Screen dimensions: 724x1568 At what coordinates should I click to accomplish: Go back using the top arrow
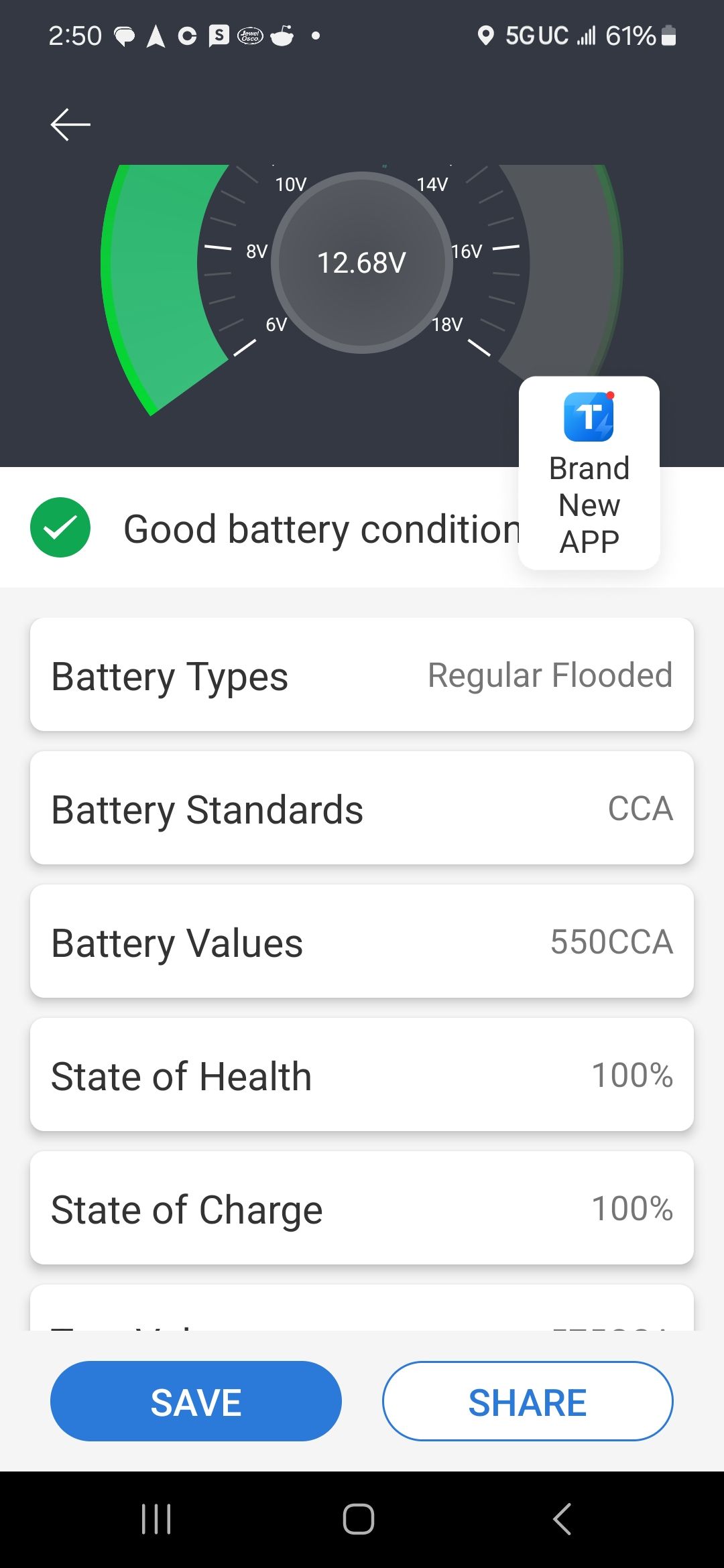70,125
